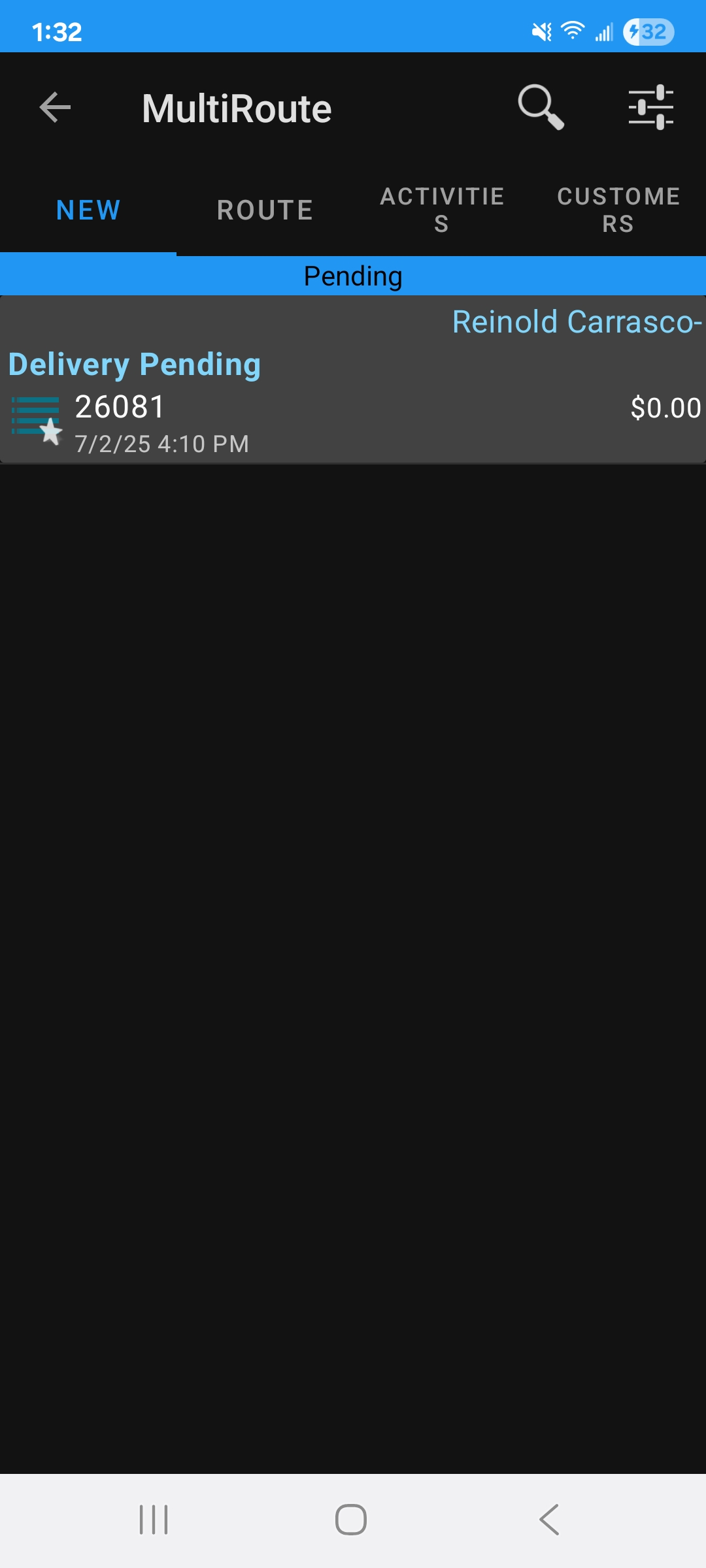Image resolution: width=706 pixels, height=1568 pixels.
Task: Open the filter settings sliders icon
Action: [650, 107]
